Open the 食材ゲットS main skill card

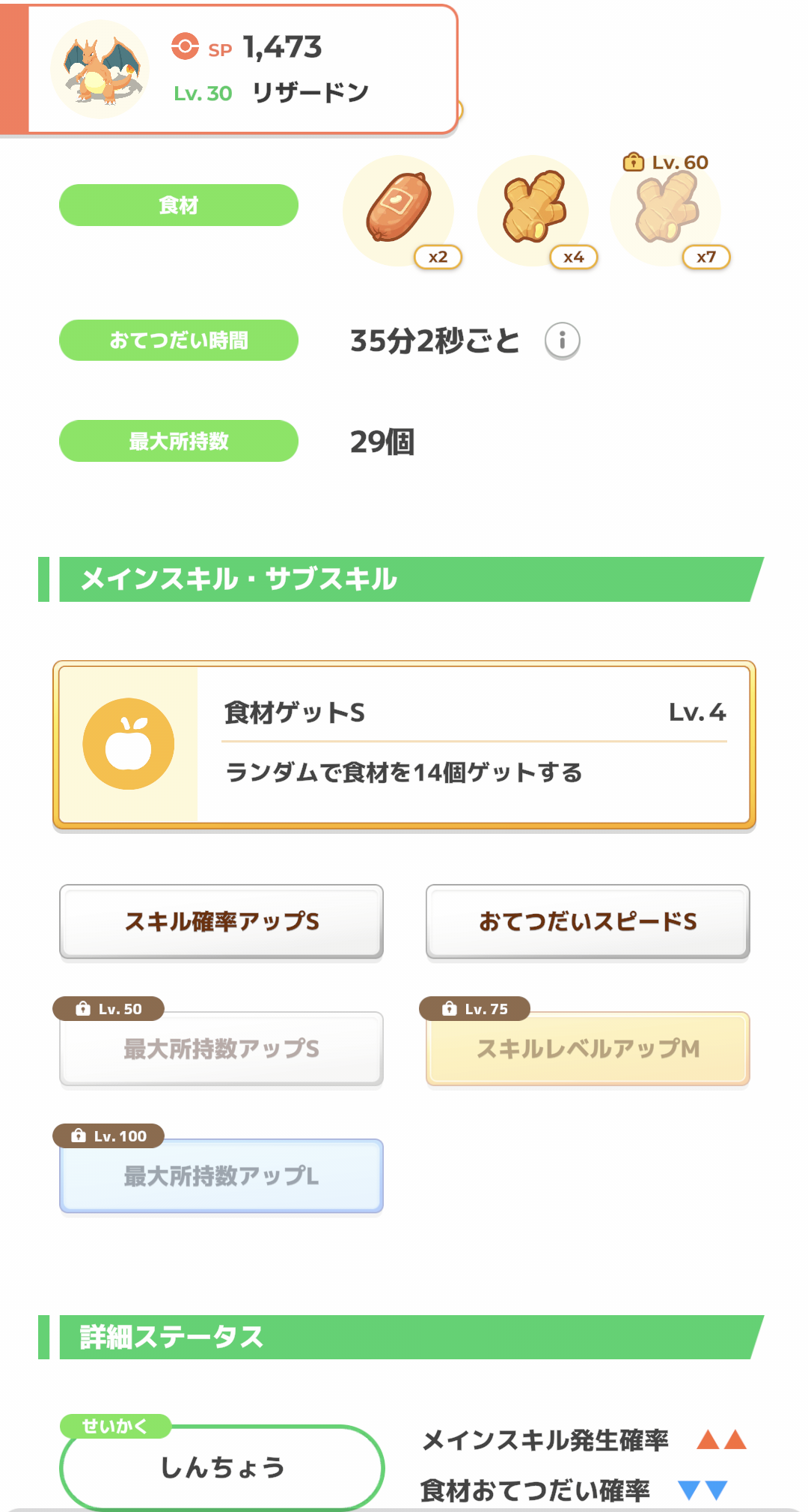pos(404,745)
